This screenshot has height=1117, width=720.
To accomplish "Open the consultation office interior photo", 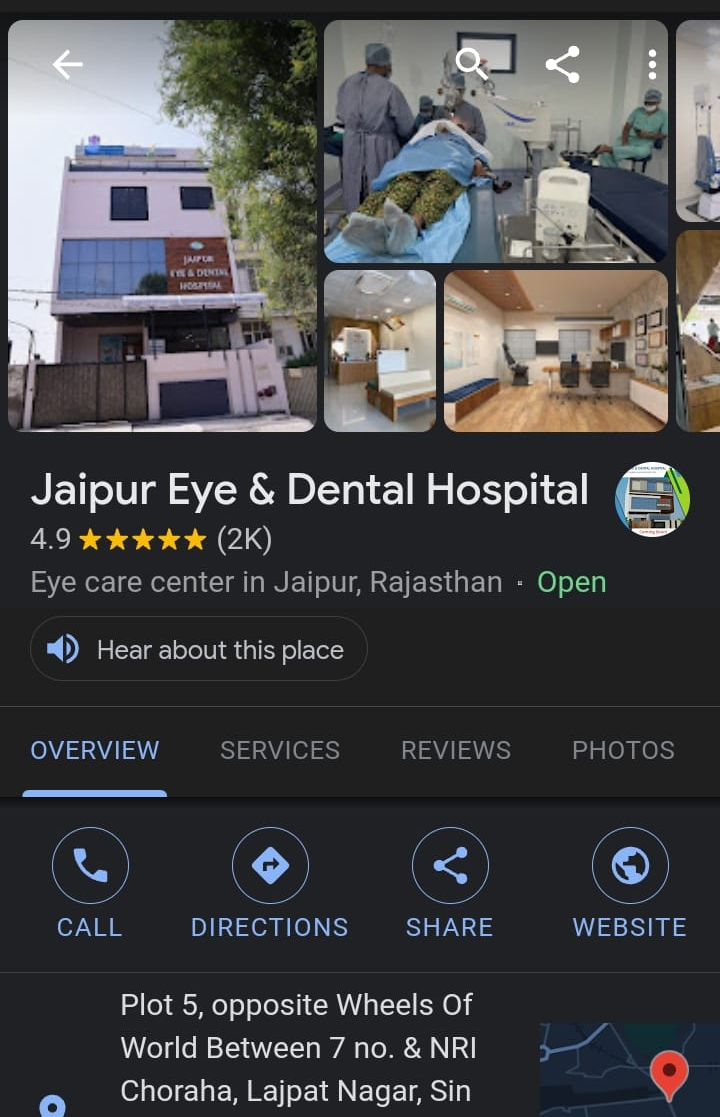I will coord(556,350).
